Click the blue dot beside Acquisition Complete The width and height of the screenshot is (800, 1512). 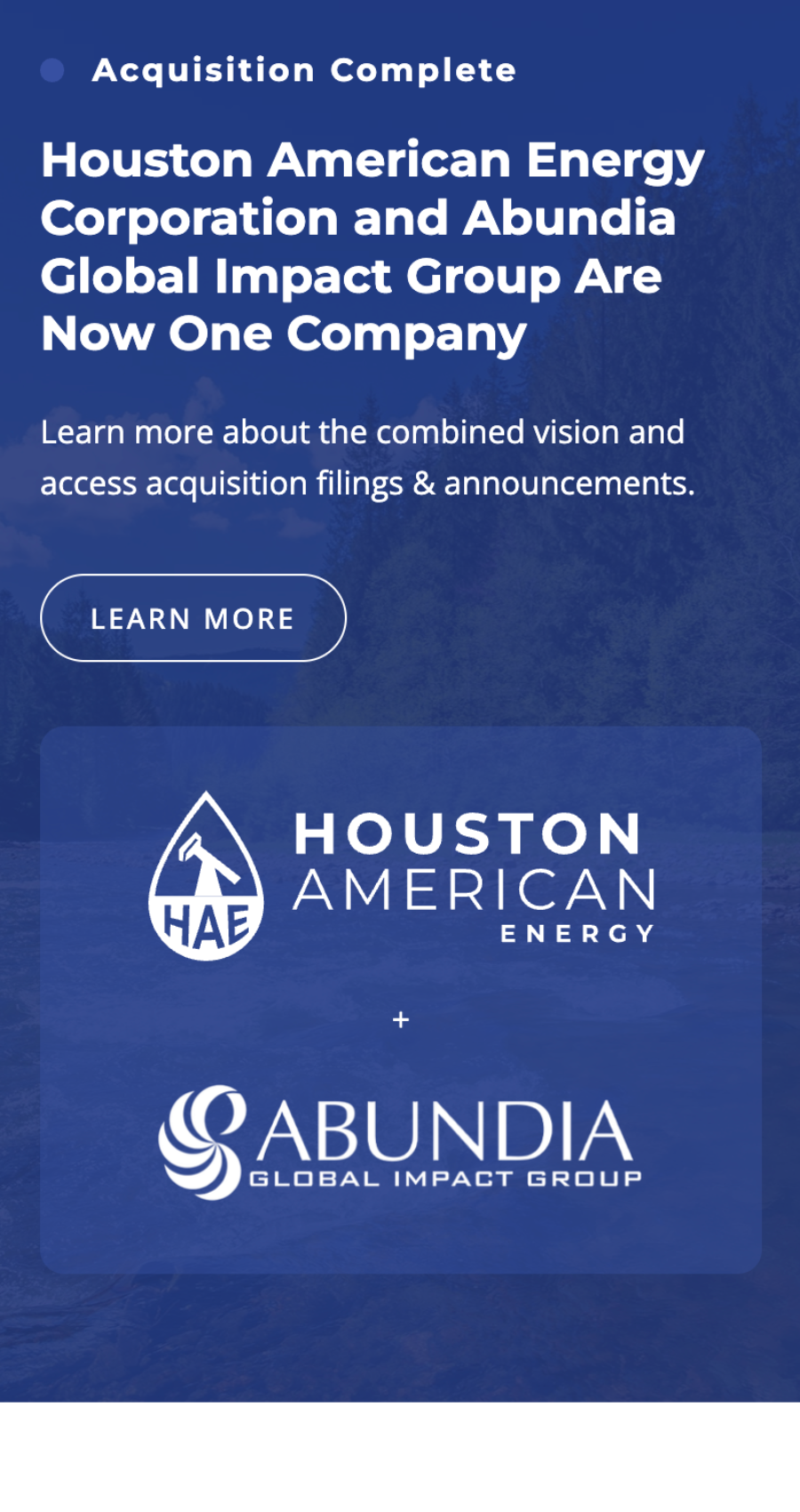[x=53, y=69]
